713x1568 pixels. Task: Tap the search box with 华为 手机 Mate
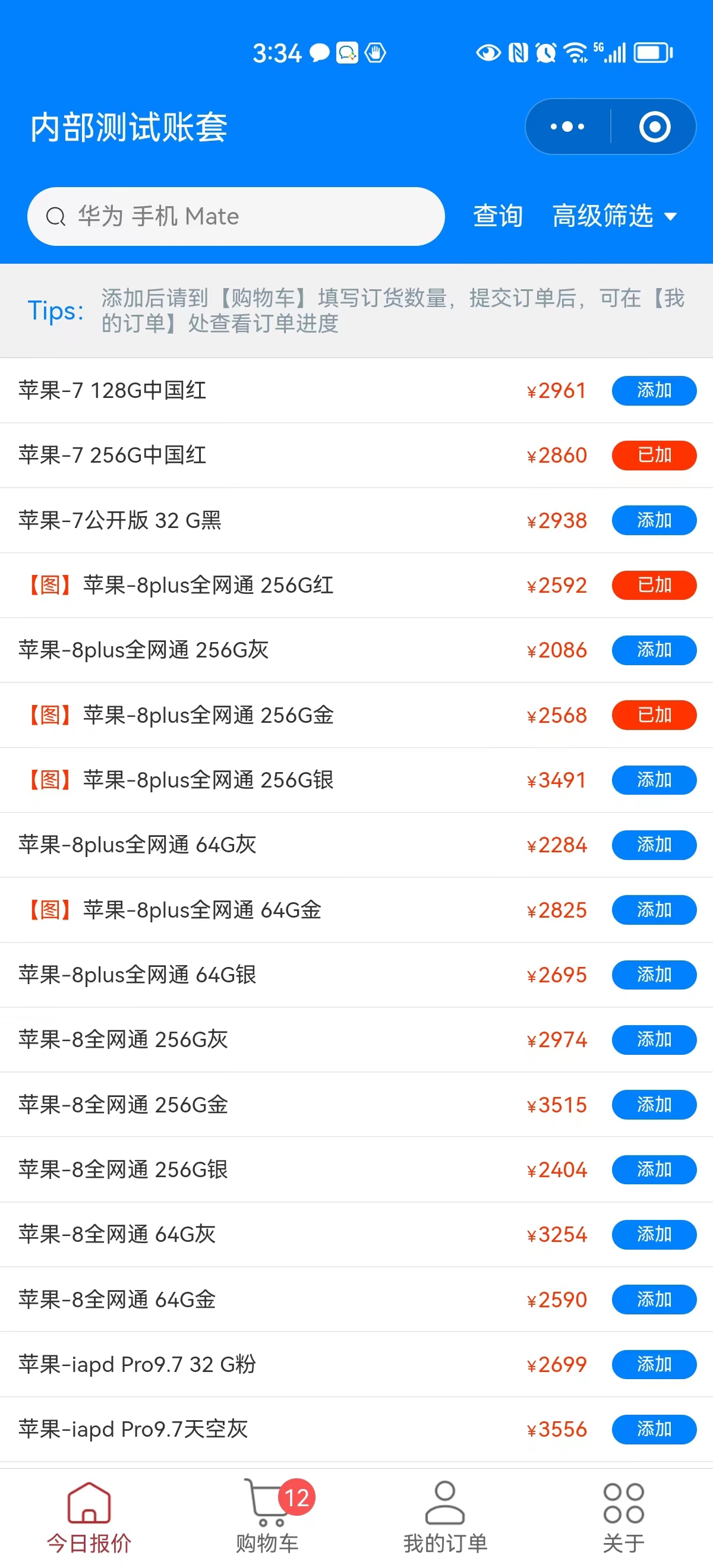(x=236, y=216)
